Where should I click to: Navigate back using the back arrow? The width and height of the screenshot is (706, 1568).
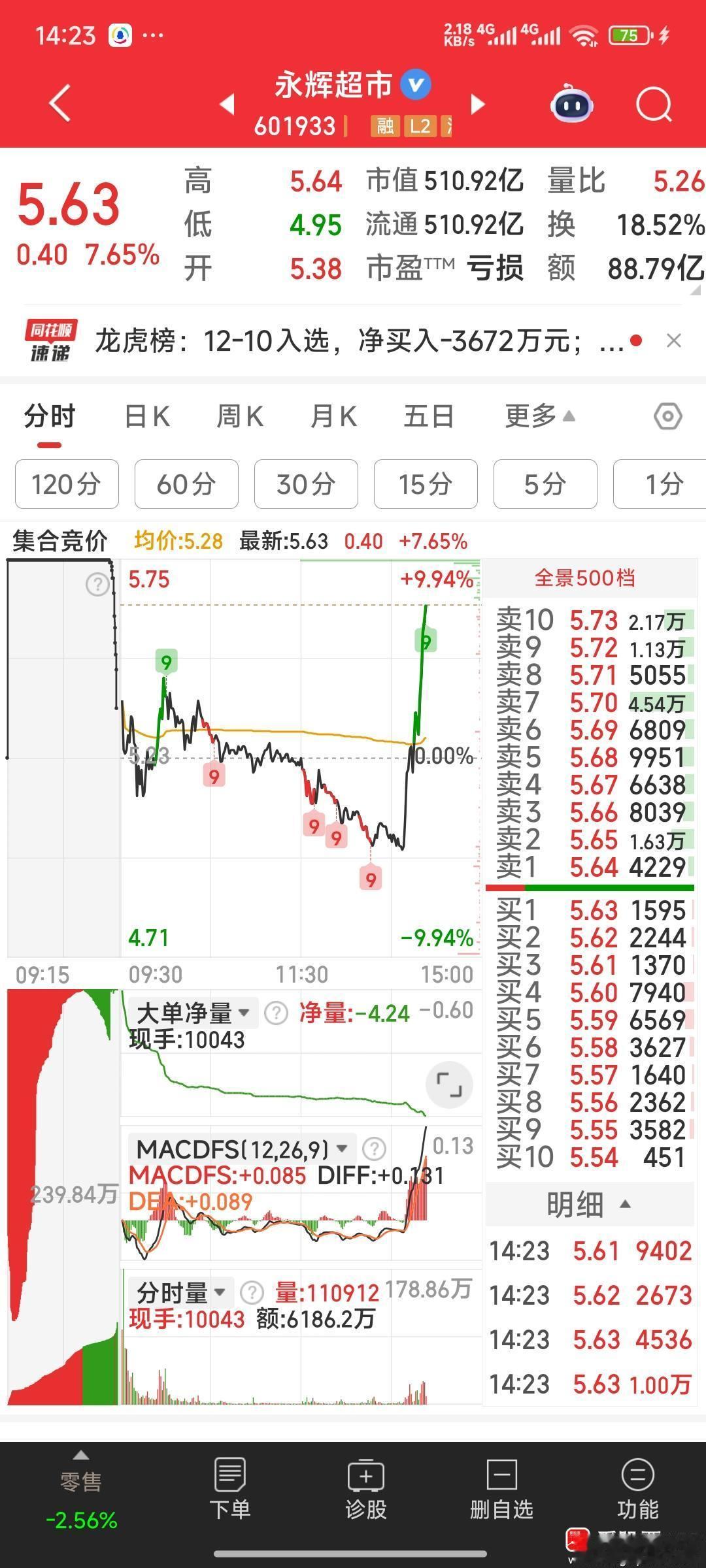(x=59, y=105)
